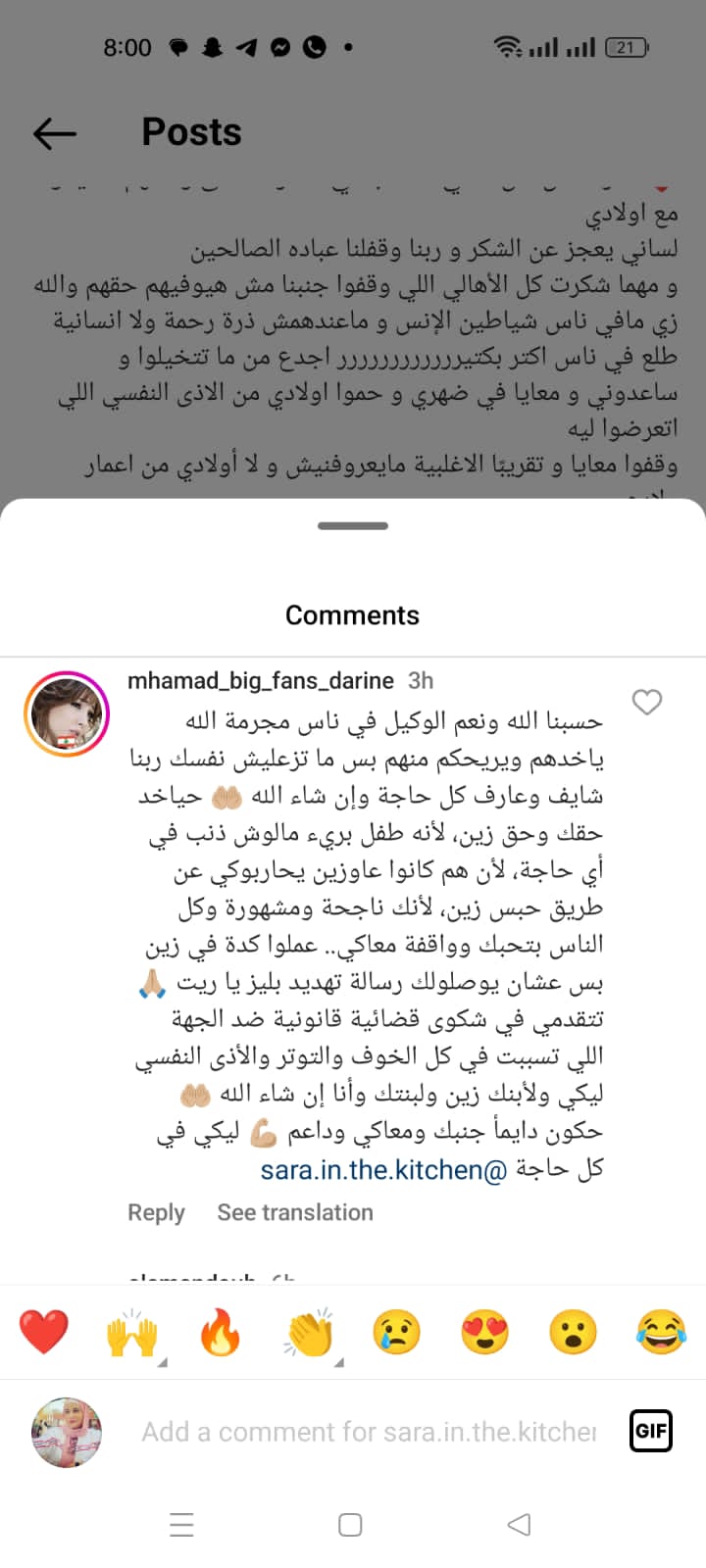Open the mhamad_big_fans_darine username link

[260, 680]
